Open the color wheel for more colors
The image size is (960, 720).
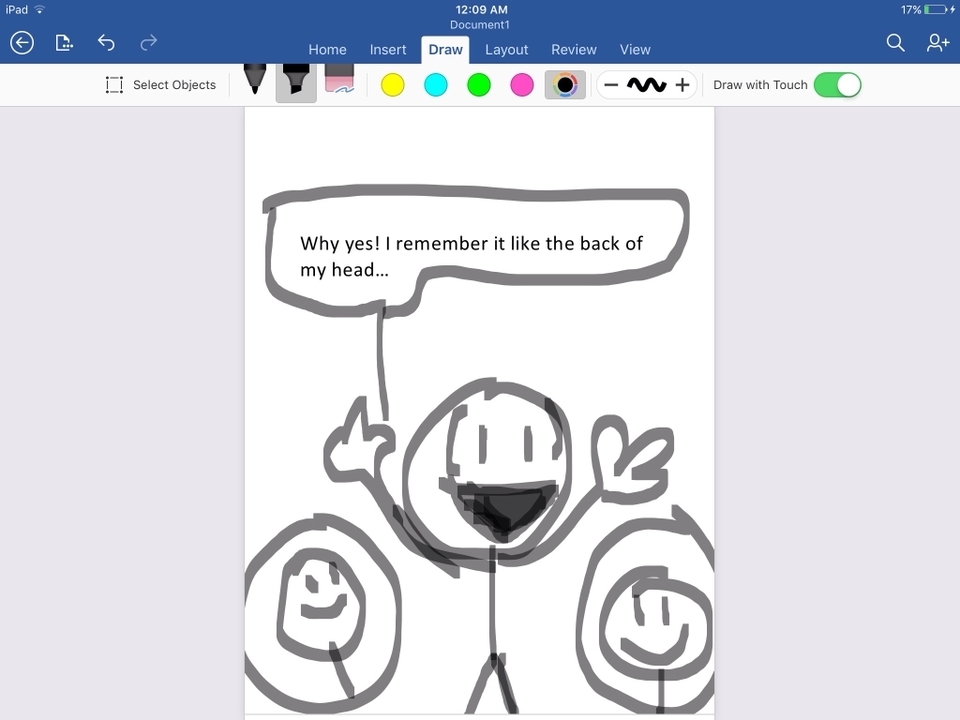pos(565,85)
